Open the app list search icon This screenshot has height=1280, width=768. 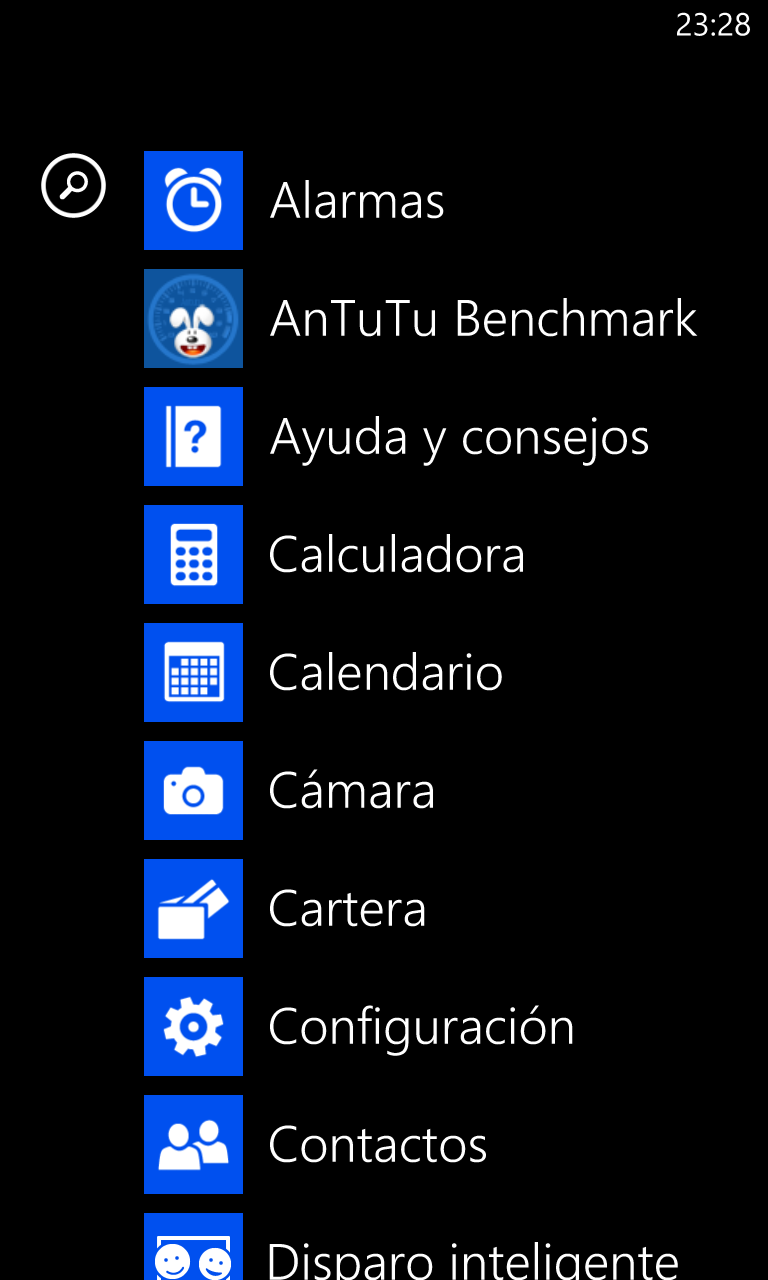coord(73,185)
